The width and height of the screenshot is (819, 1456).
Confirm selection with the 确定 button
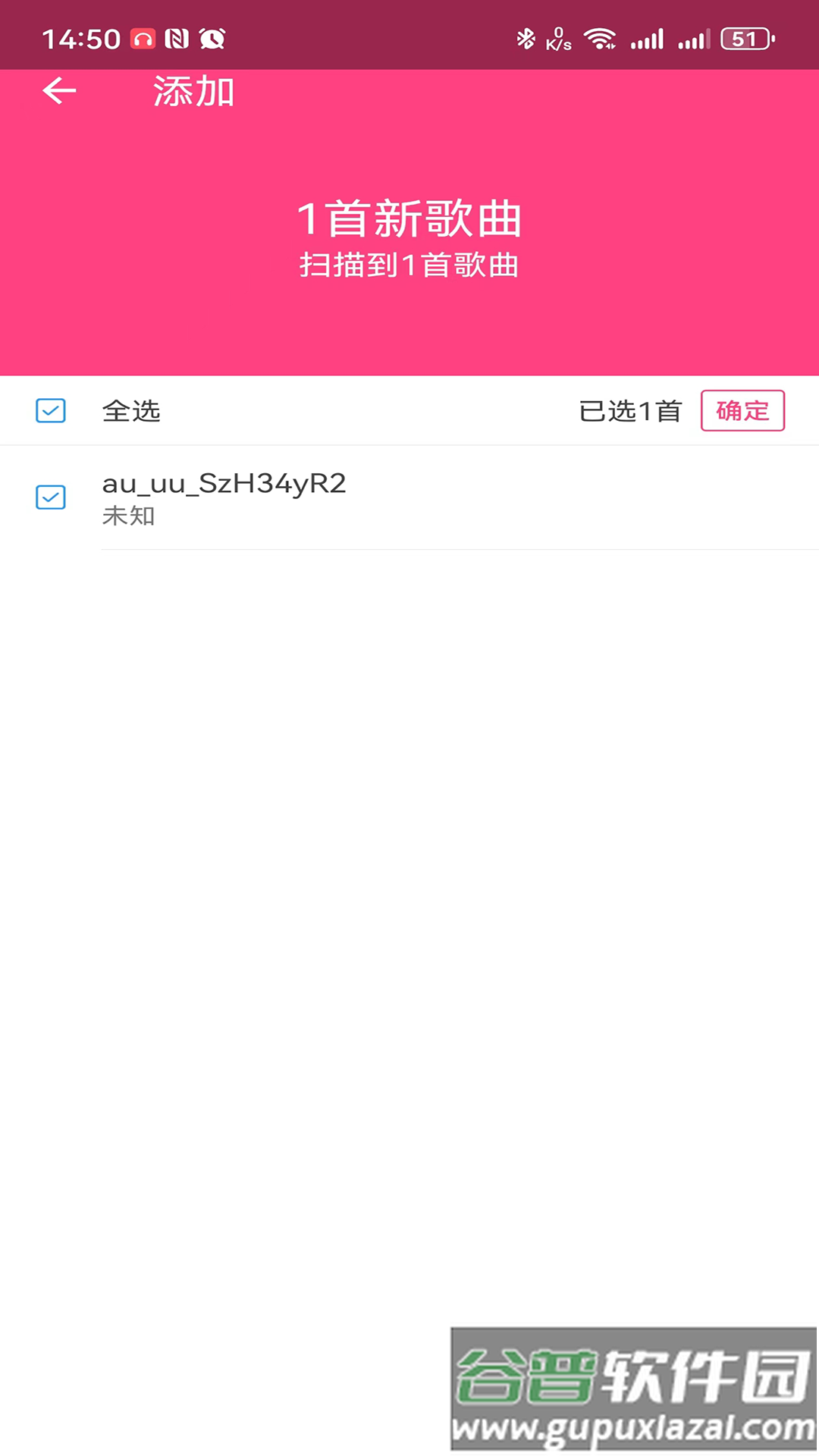click(742, 411)
